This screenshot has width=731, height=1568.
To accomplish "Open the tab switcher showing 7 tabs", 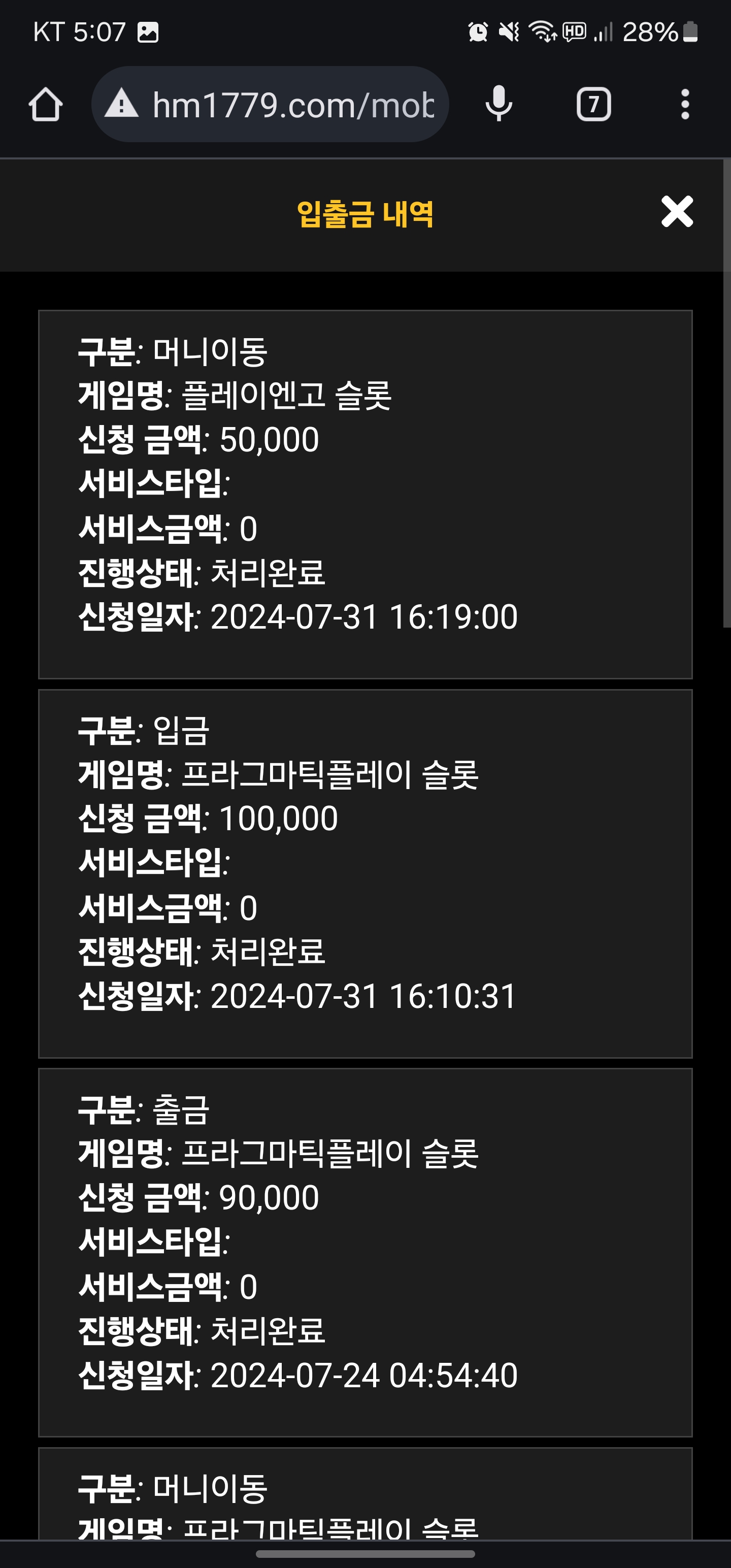I will (593, 104).
